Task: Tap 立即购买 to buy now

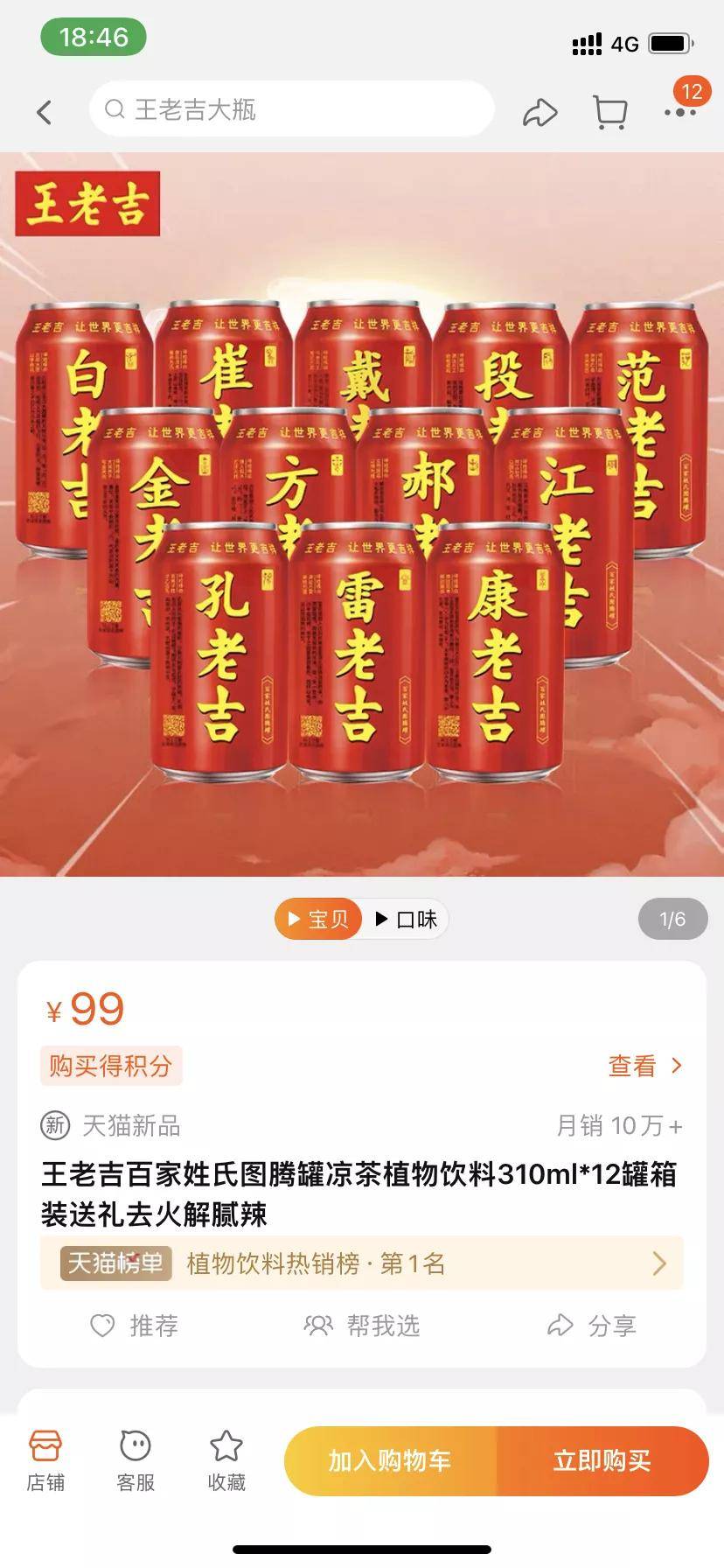Action: tap(603, 1460)
